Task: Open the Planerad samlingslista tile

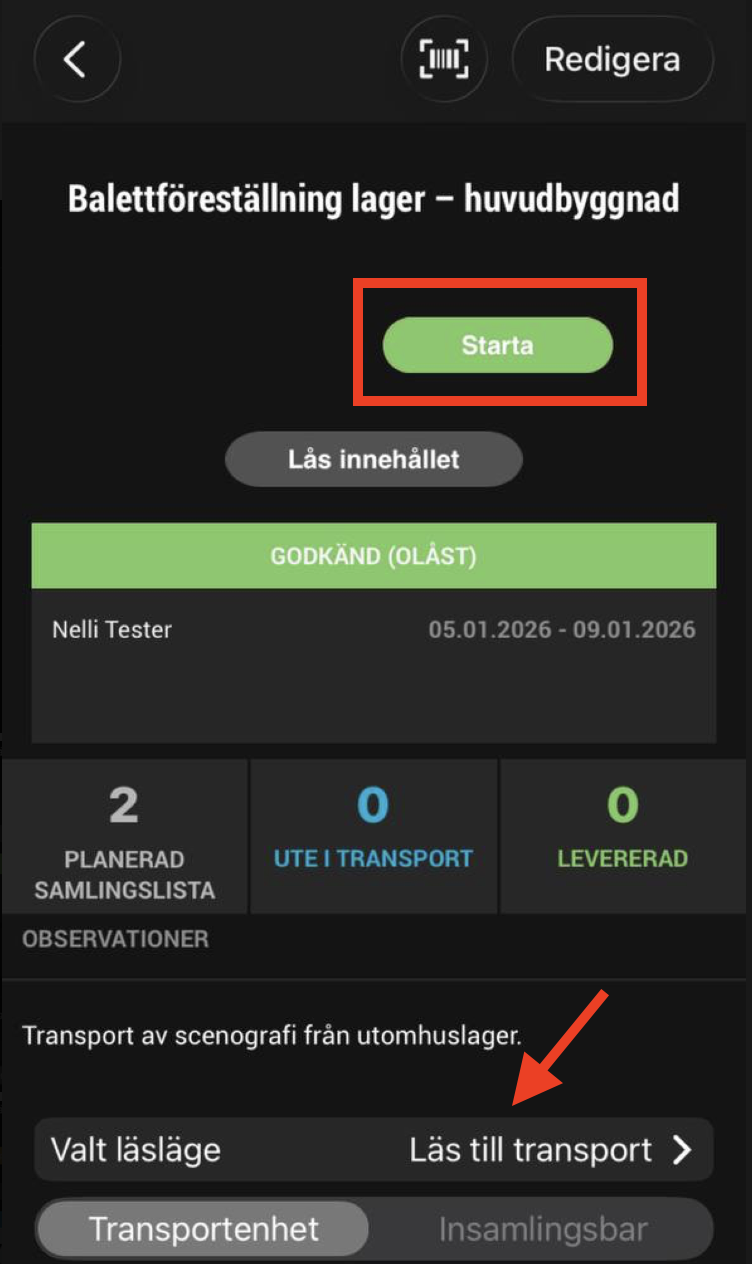Action: point(124,836)
